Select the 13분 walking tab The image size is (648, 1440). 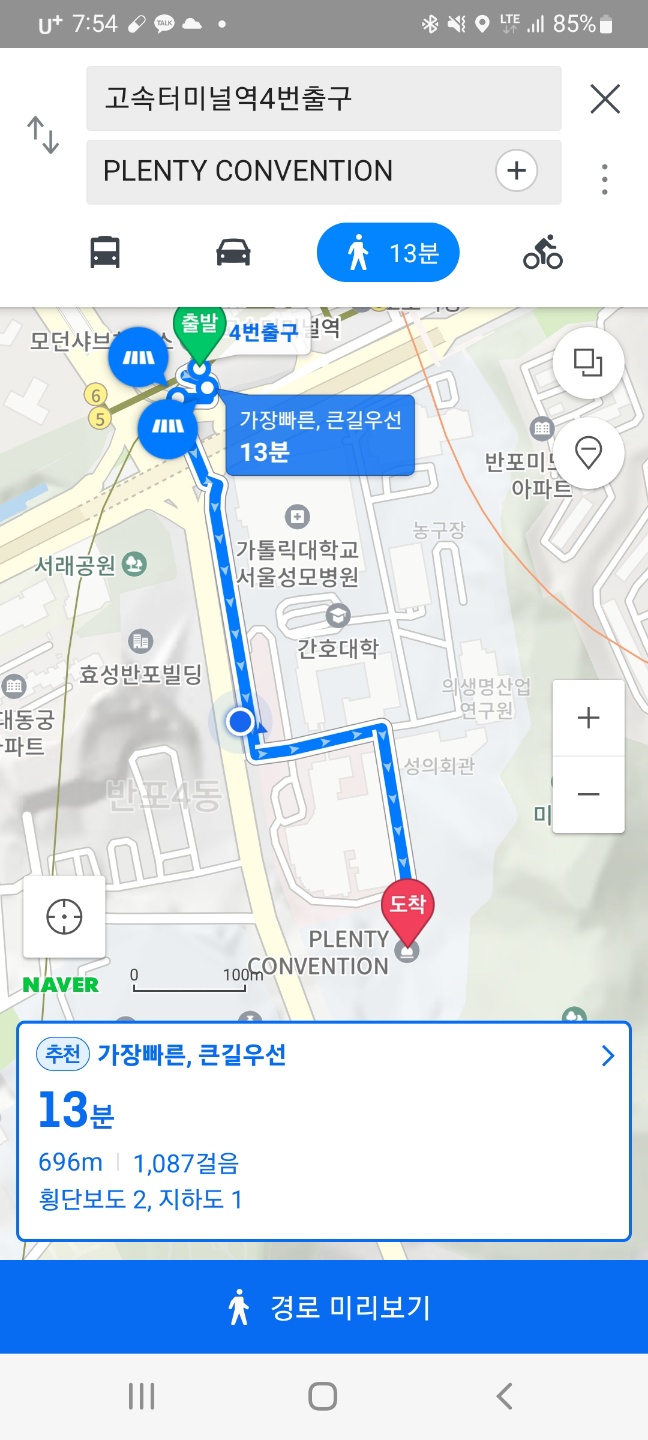[x=388, y=252]
